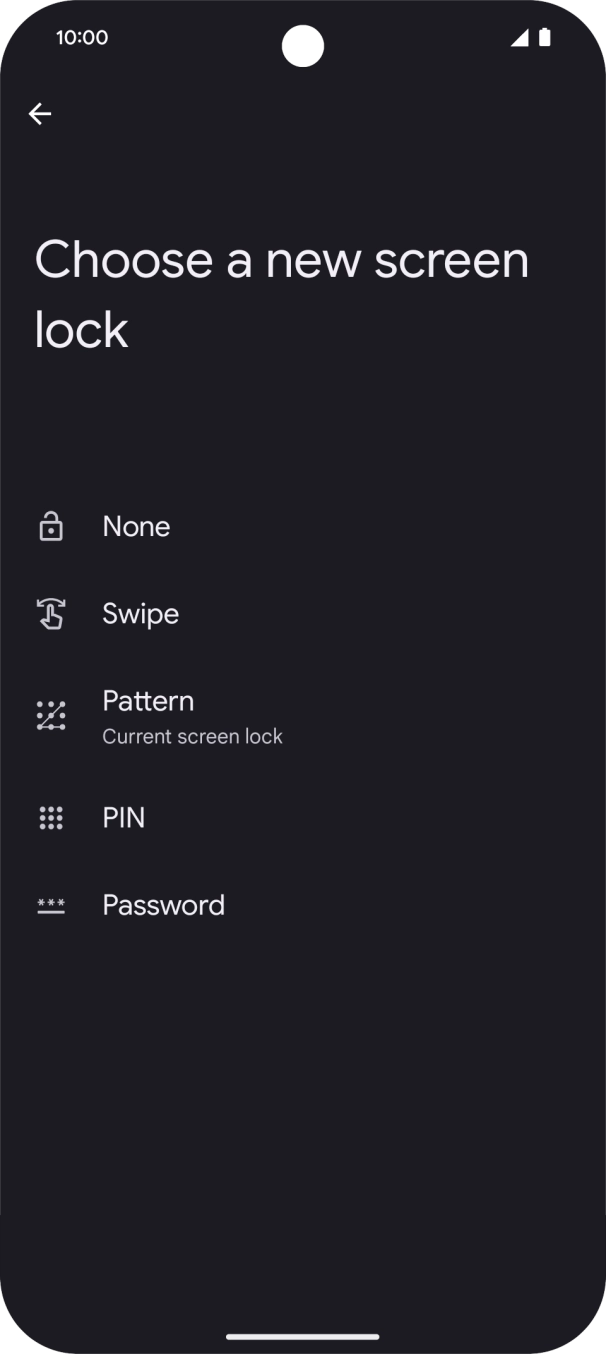Select None as screen lock

[x=136, y=527]
